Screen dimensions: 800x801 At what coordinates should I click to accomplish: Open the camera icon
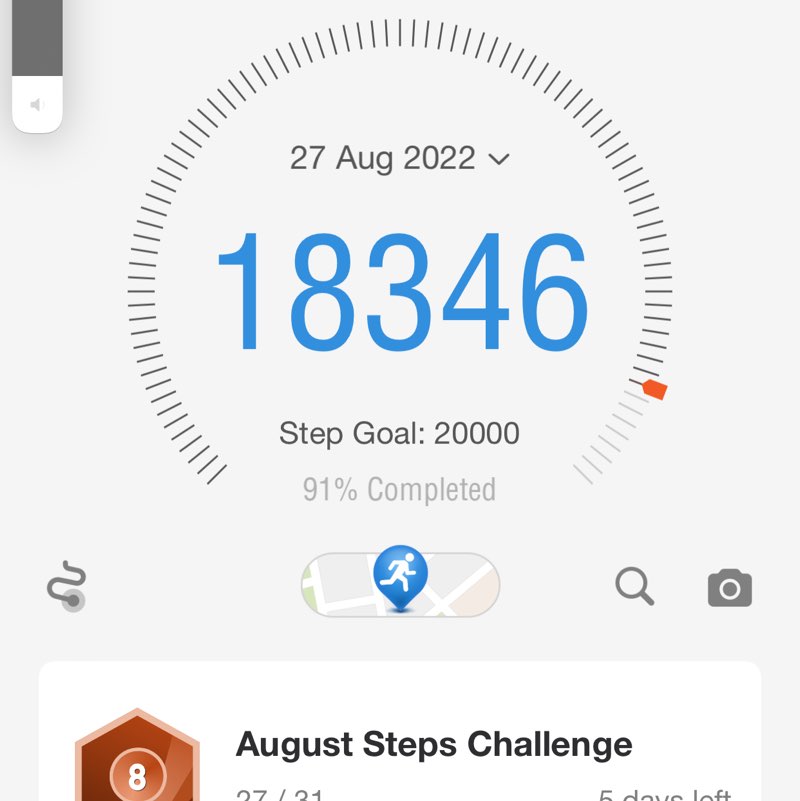tap(730, 588)
